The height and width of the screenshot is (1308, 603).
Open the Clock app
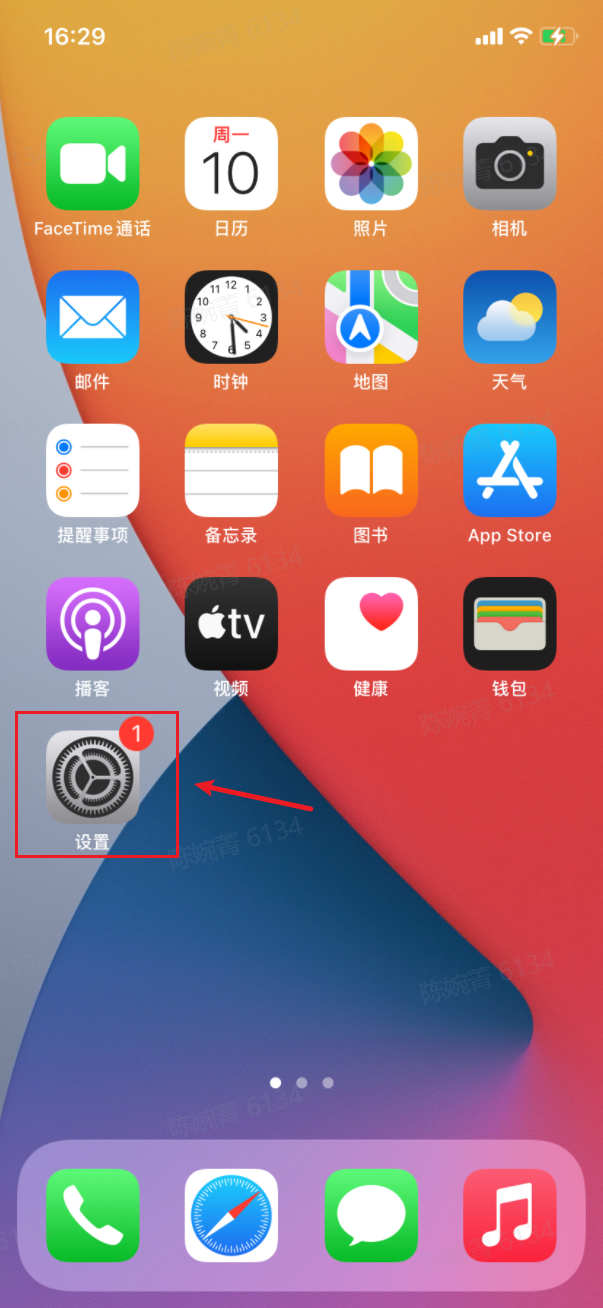[x=231, y=317]
